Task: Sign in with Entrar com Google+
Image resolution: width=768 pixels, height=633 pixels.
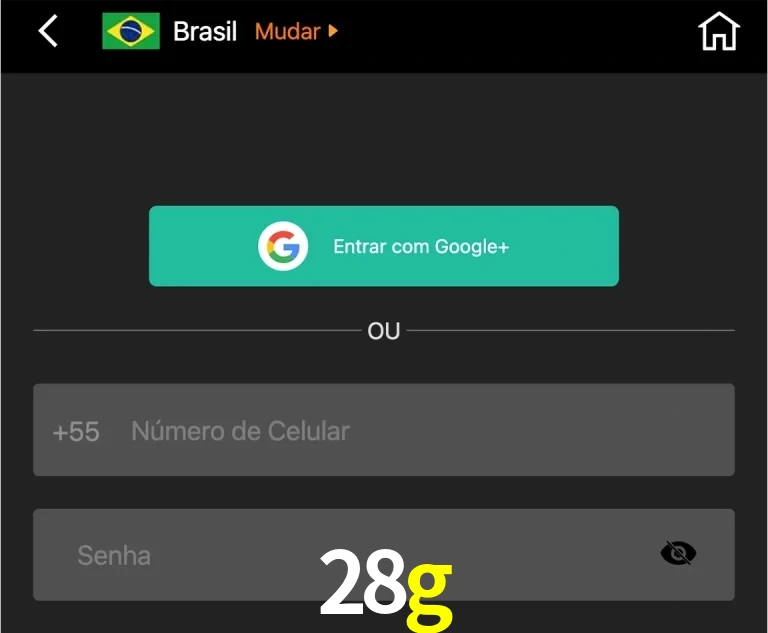Action: pos(384,246)
